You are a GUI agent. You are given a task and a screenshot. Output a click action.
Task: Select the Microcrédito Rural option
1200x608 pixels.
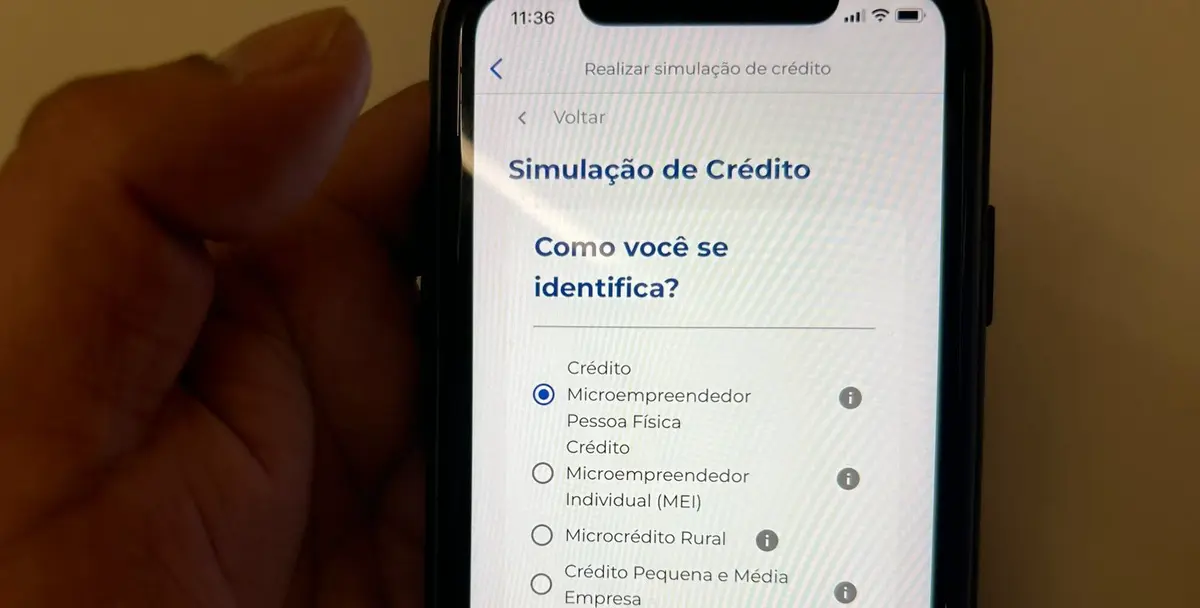542,536
